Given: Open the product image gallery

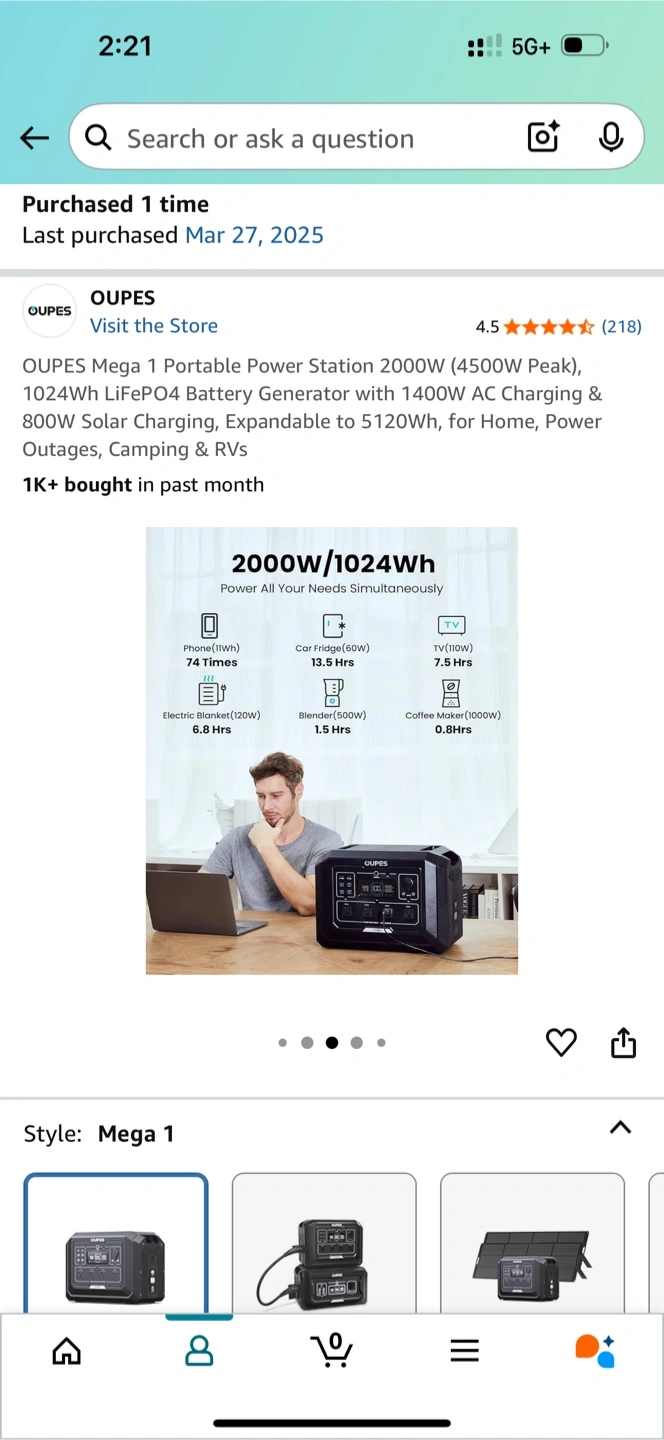Looking at the screenshot, I should pos(332,750).
